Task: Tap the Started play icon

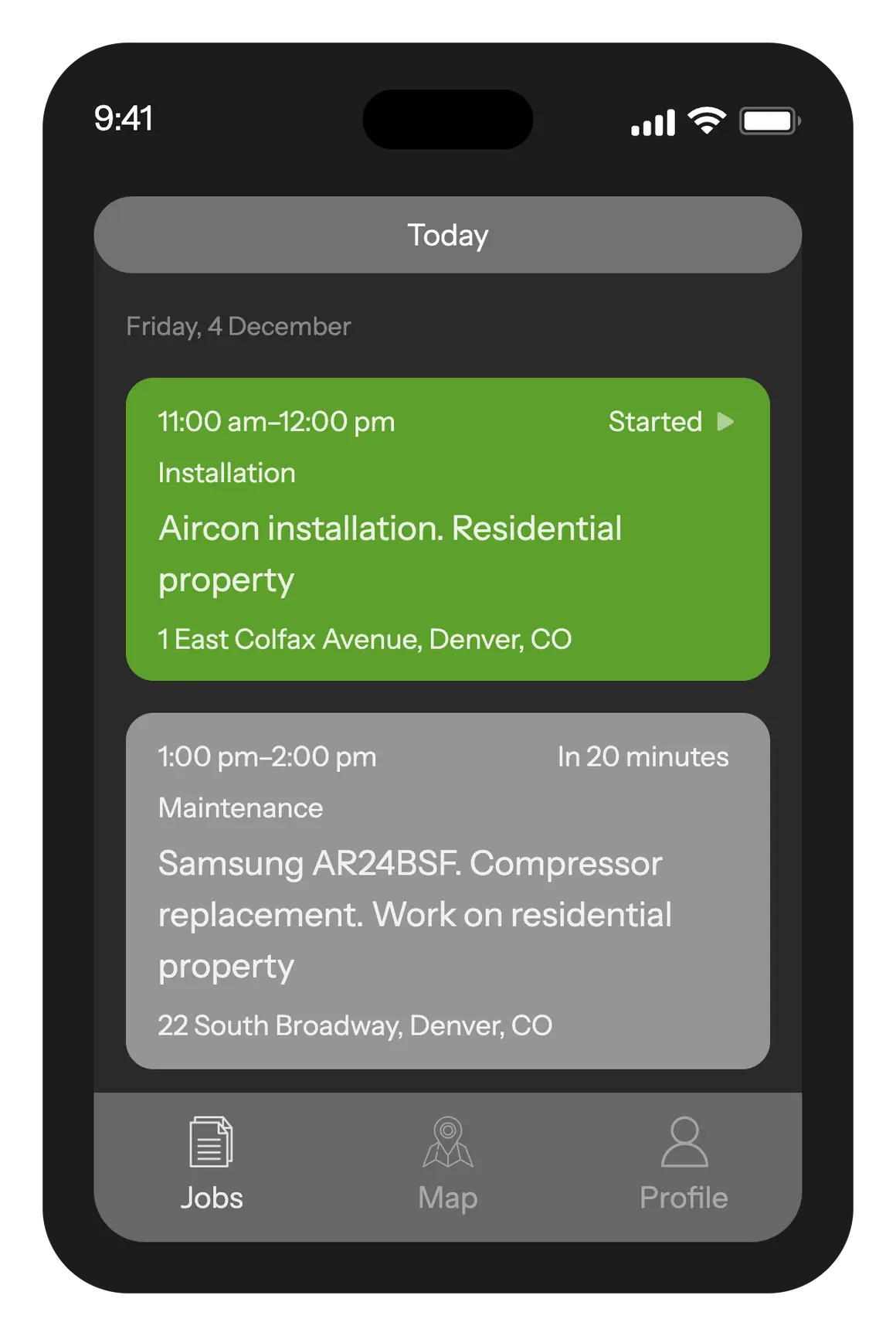Action: (x=725, y=422)
